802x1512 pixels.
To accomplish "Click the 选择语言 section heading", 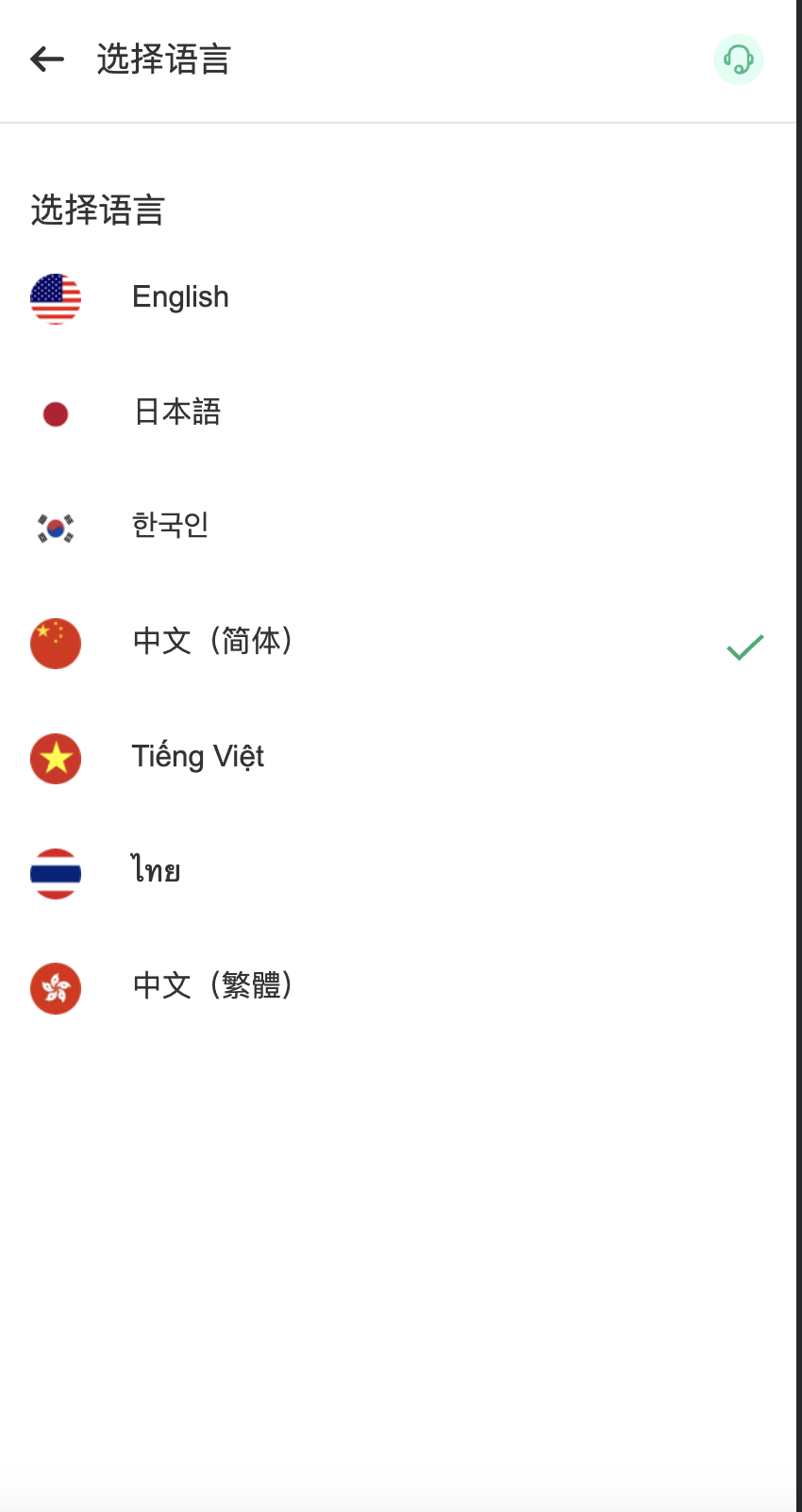I will click(97, 211).
